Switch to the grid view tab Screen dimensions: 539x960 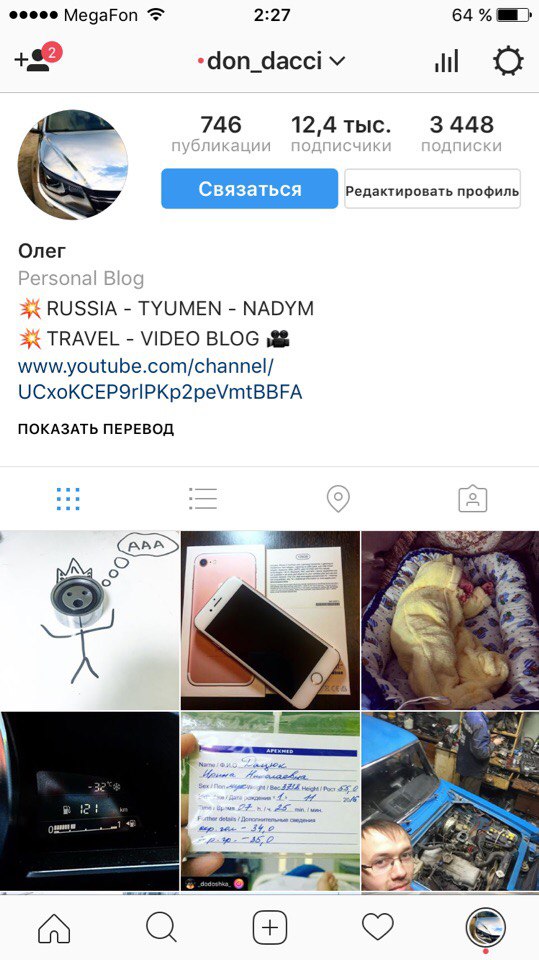tap(68, 499)
